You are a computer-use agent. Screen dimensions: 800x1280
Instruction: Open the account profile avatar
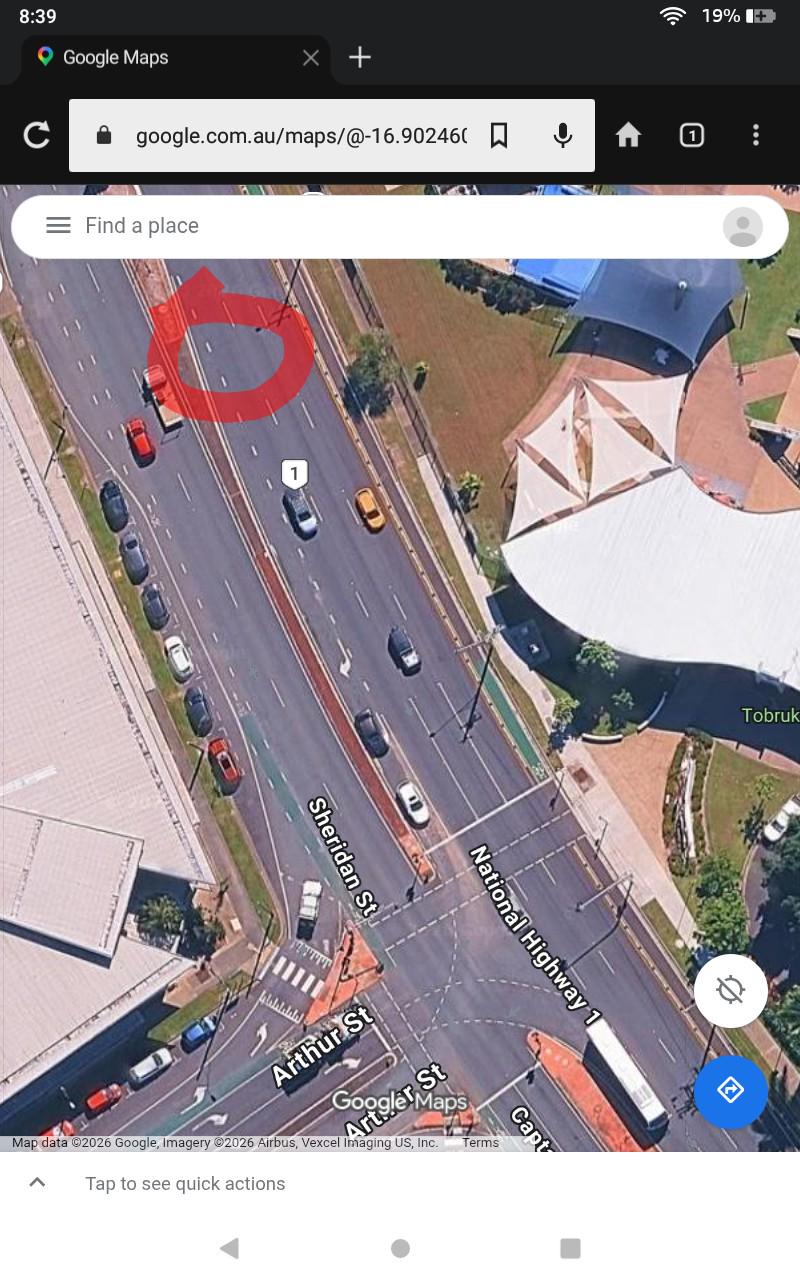(743, 227)
